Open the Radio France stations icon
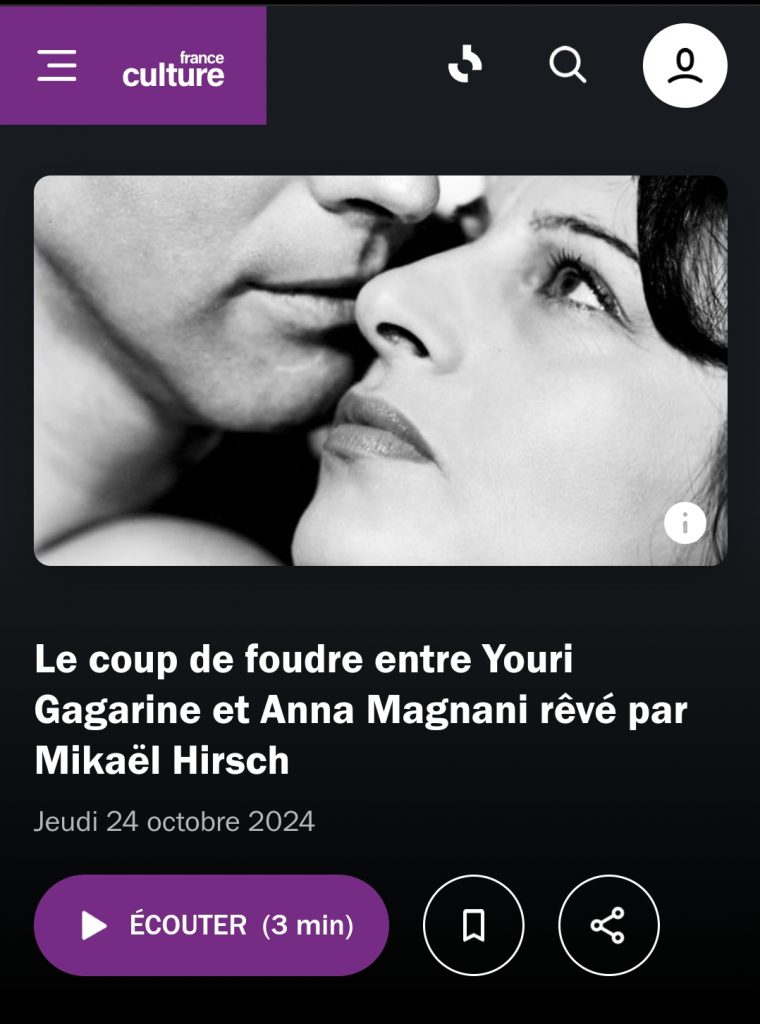This screenshot has width=760, height=1024. (x=465, y=66)
